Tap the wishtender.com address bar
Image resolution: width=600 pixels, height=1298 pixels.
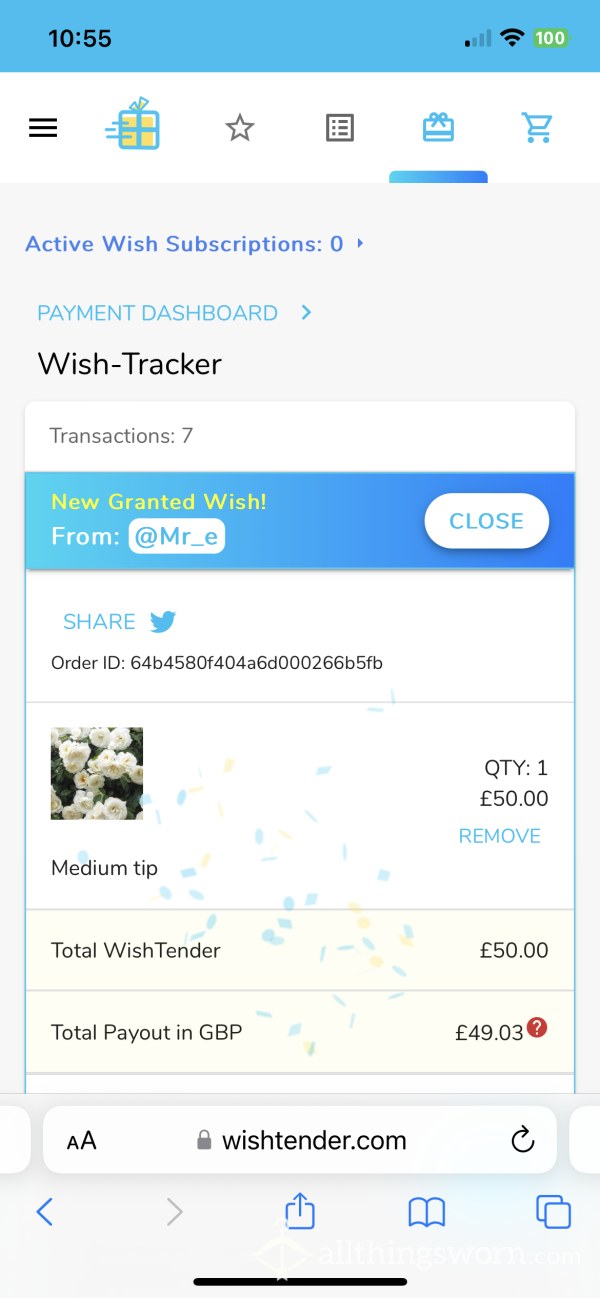click(300, 1140)
